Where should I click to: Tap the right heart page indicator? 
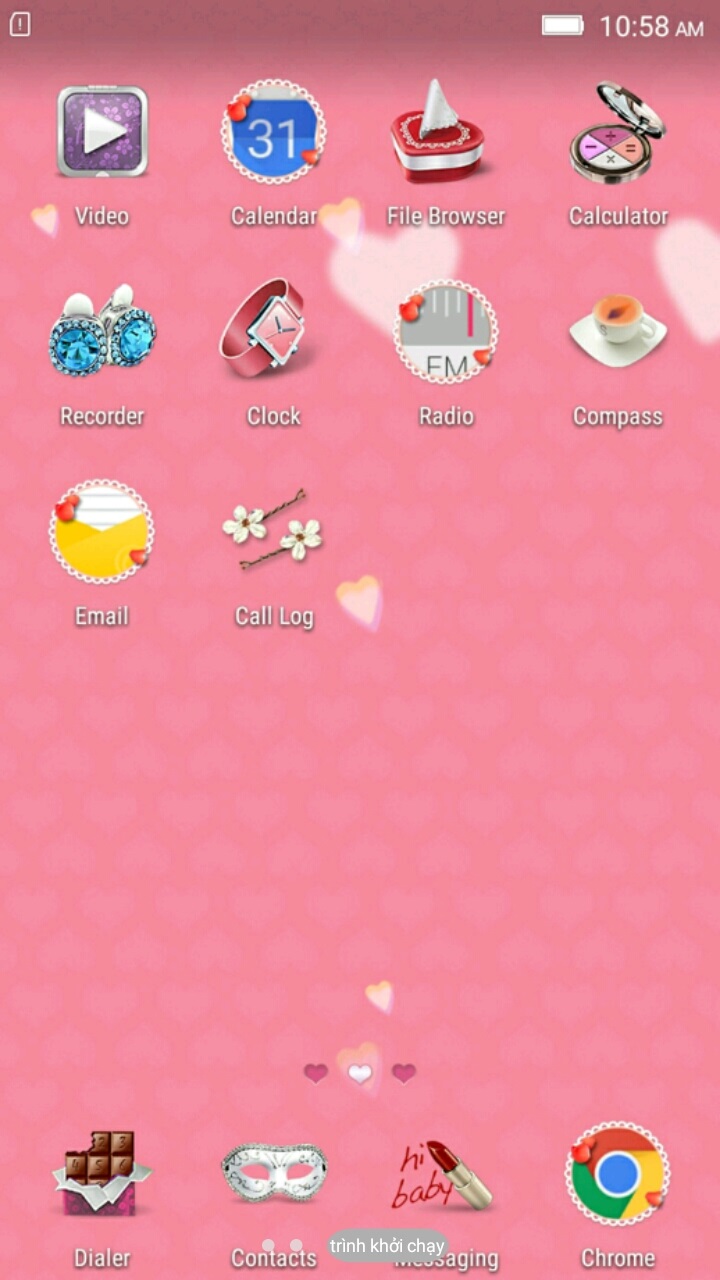click(404, 1073)
